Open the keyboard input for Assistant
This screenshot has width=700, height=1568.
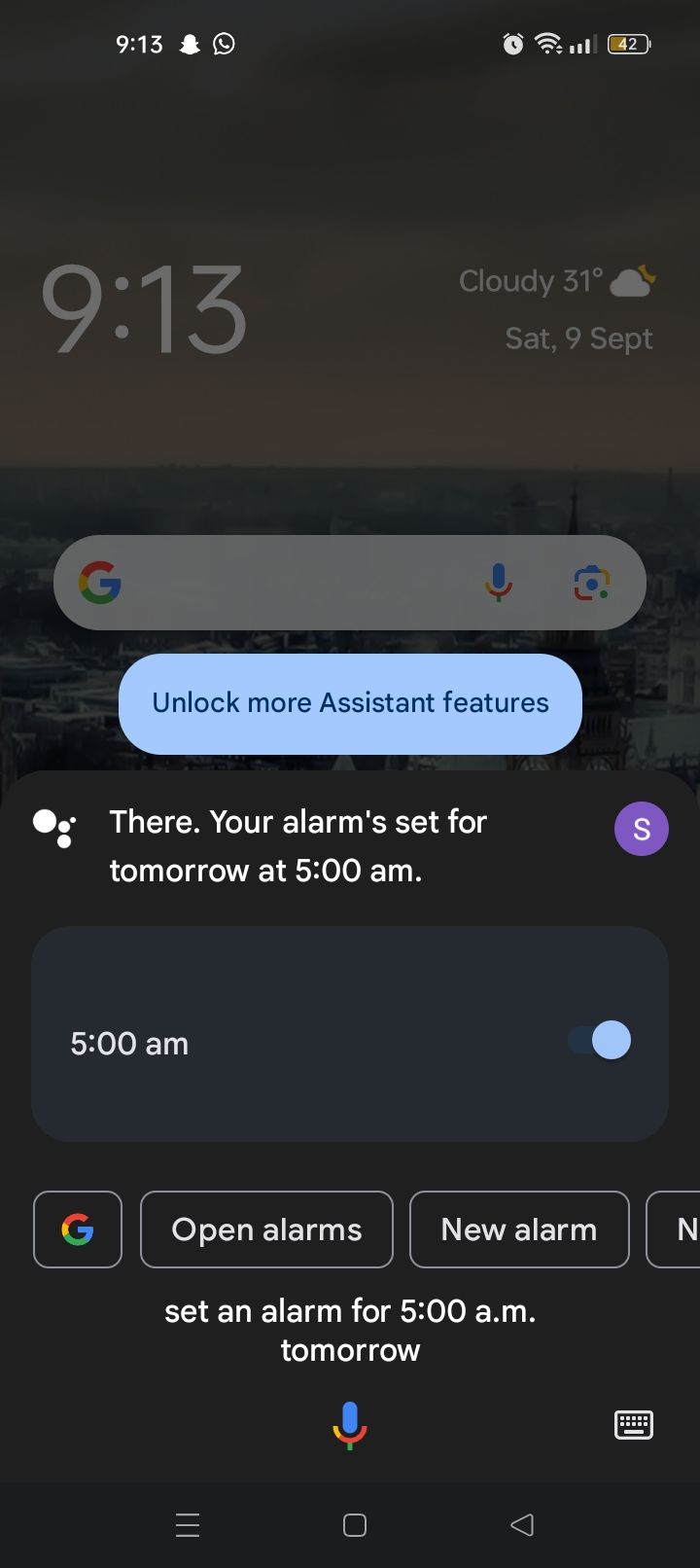tap(633, 1422)
